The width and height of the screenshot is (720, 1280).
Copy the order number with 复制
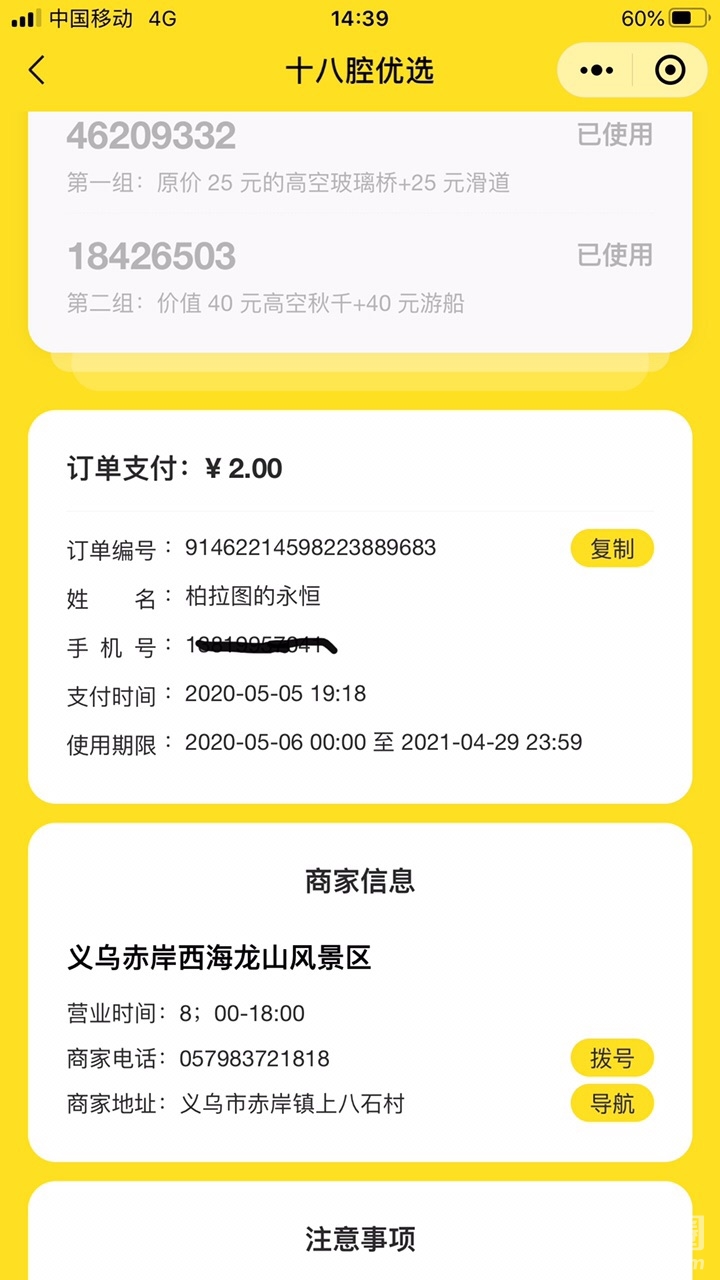[611, 549]
